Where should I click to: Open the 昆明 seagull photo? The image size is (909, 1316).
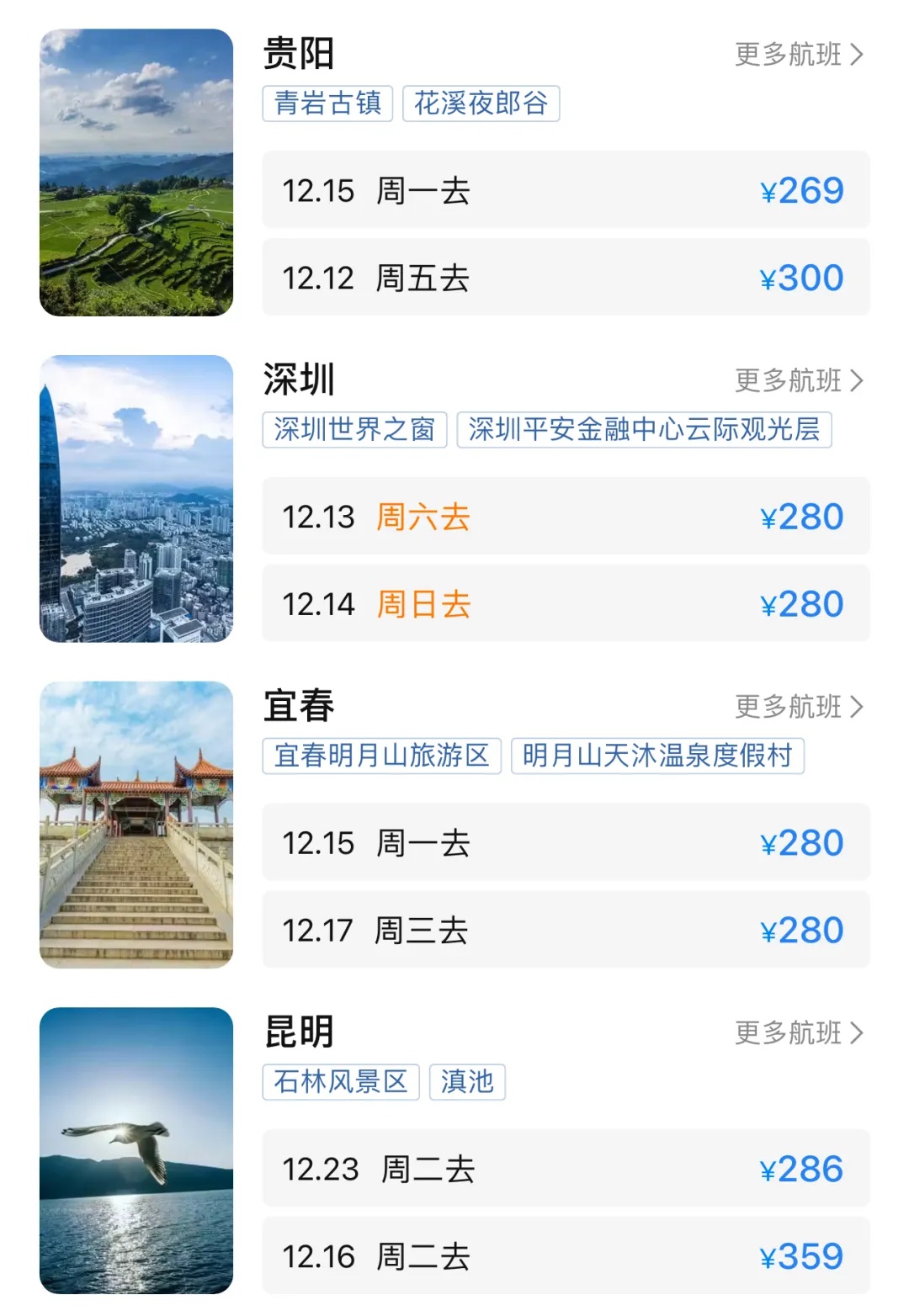pos(136,1149)
